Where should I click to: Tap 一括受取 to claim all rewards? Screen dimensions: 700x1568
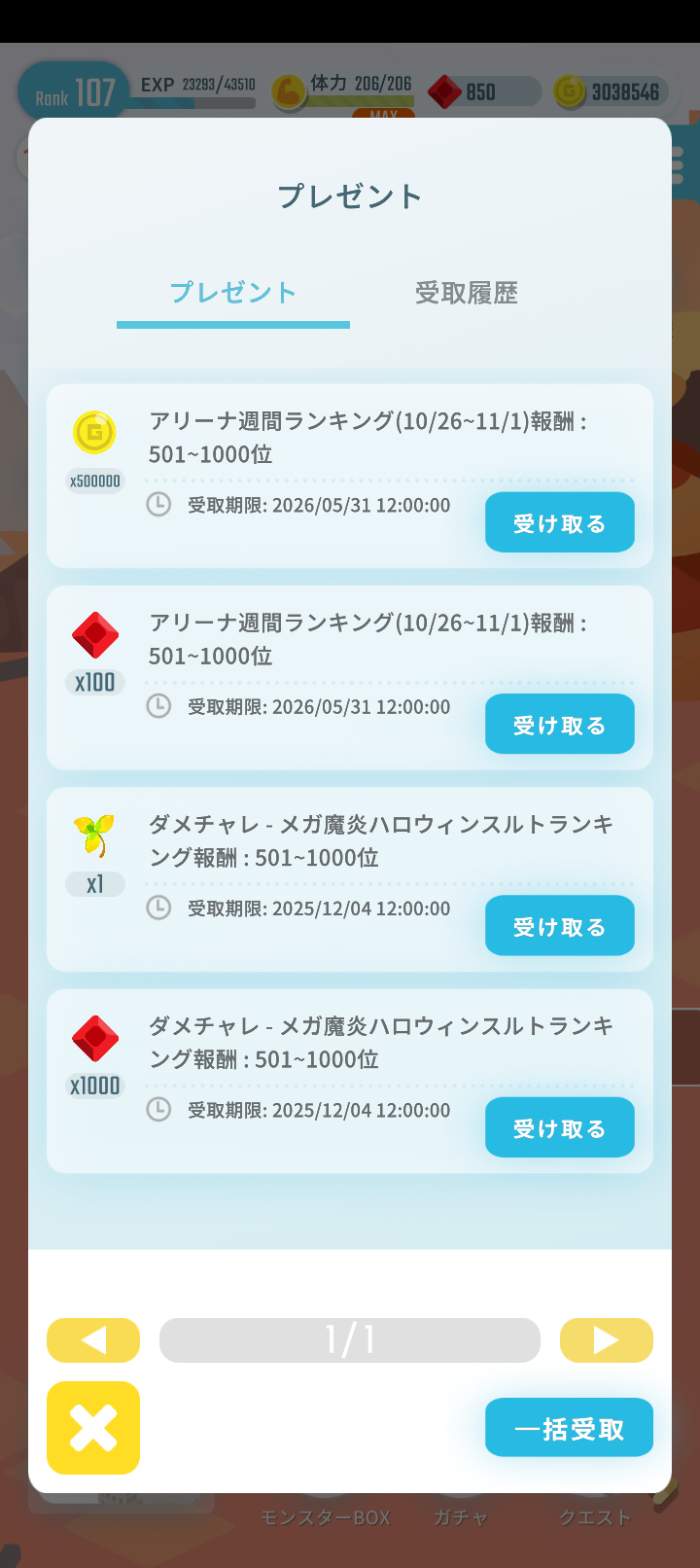coord(569,1427)
